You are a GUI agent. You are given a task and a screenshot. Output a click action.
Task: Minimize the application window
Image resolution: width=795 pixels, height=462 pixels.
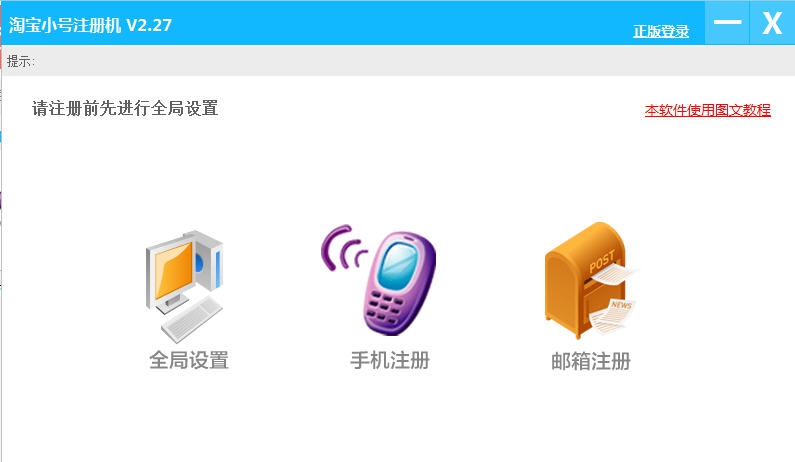(x=727, y=22)
